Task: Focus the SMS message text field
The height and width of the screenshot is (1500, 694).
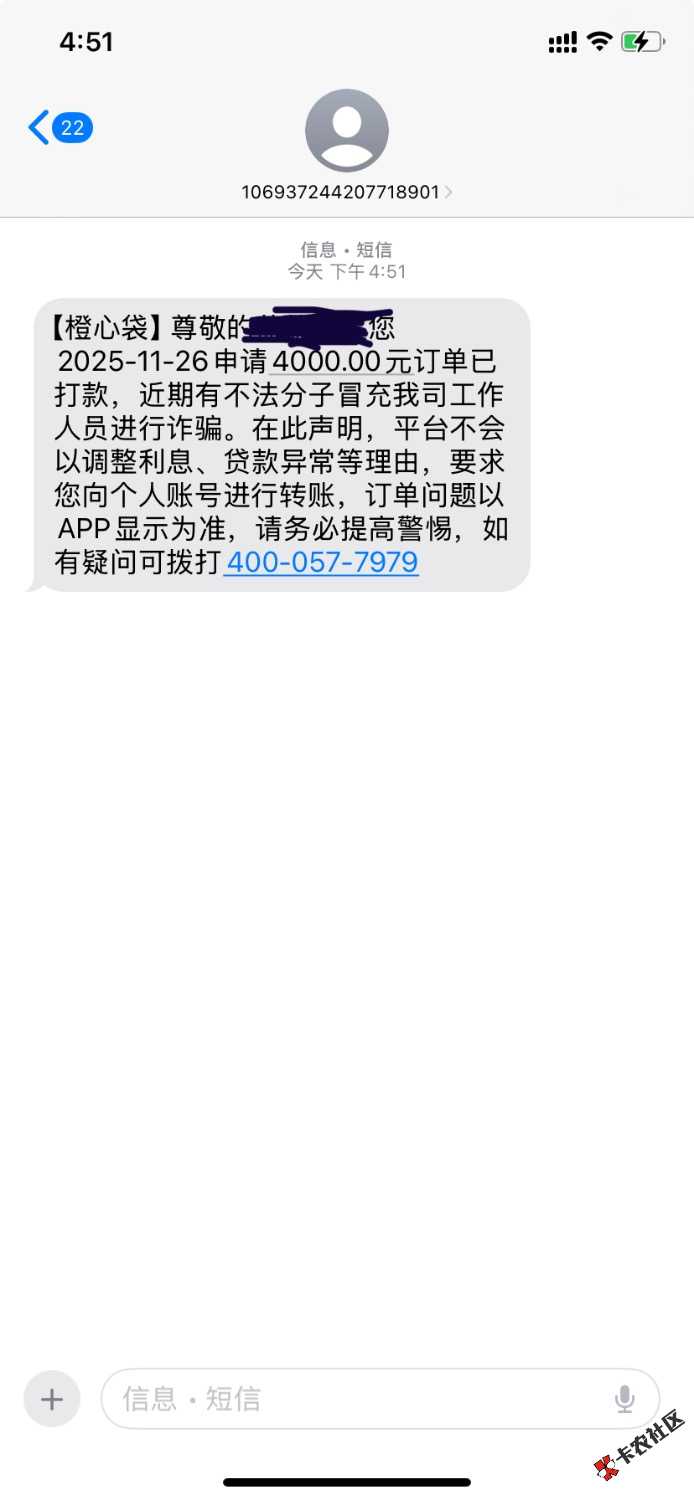Action: 360,1398
